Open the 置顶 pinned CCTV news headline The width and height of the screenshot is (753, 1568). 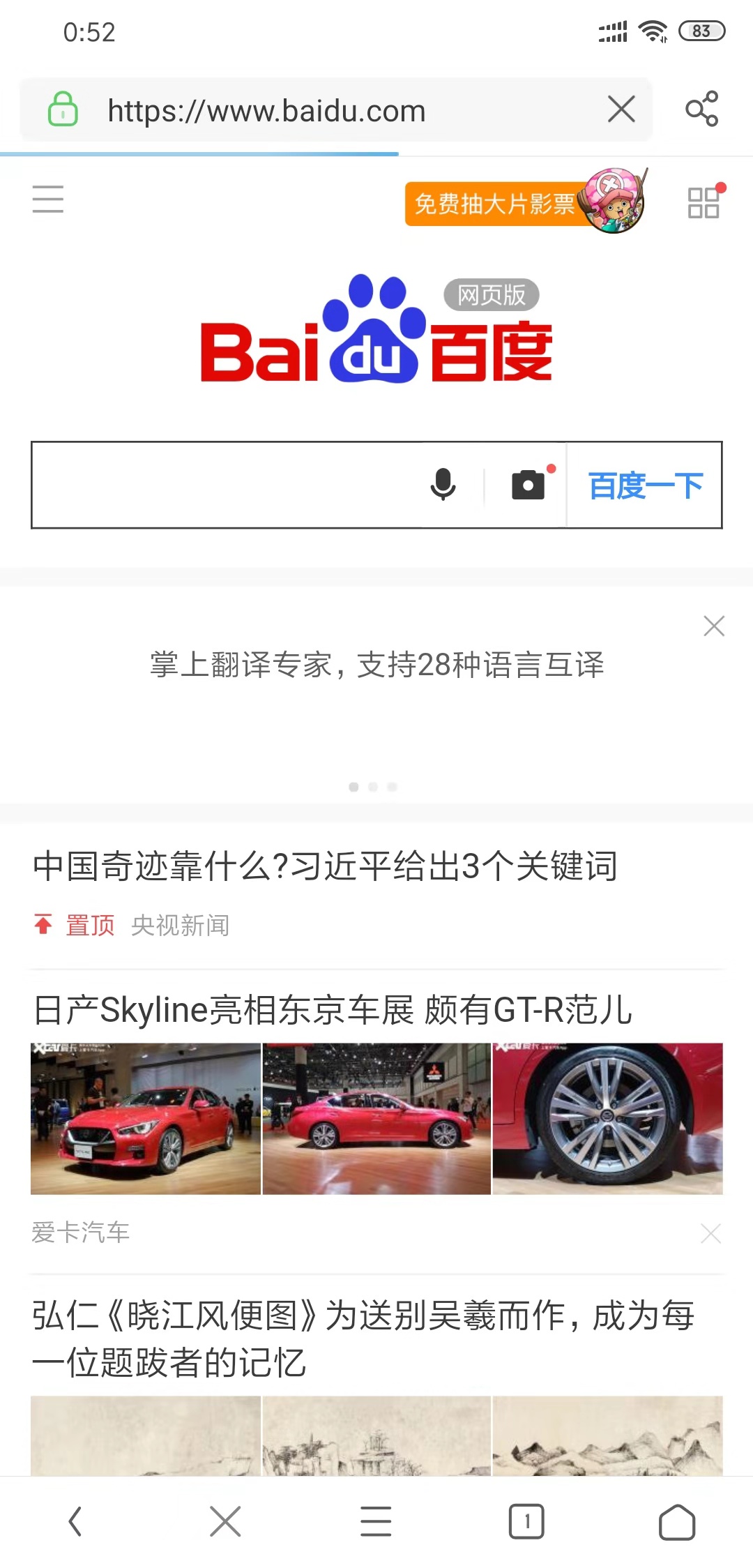coord(325,868)
